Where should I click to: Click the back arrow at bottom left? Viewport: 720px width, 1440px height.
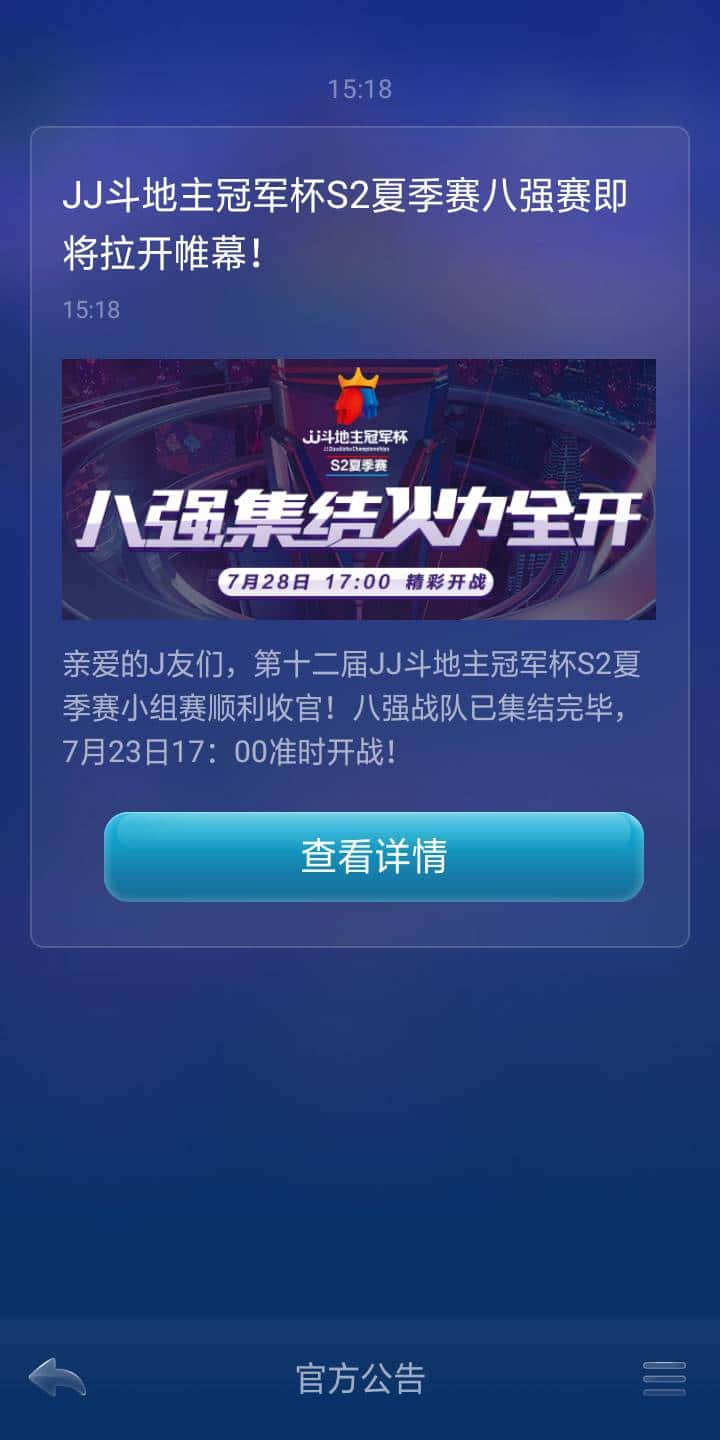pos(57,1377)
